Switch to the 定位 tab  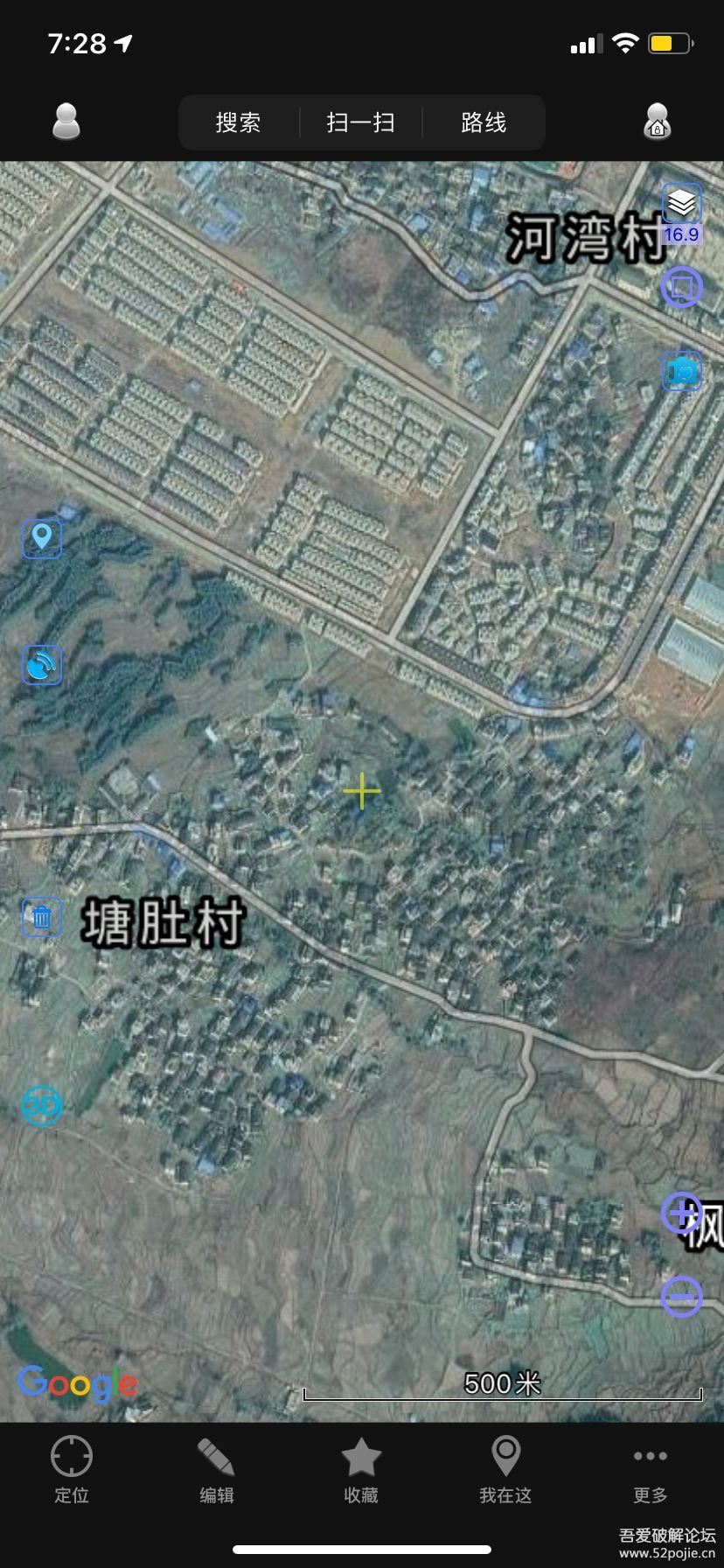(x=72, y=1470)
